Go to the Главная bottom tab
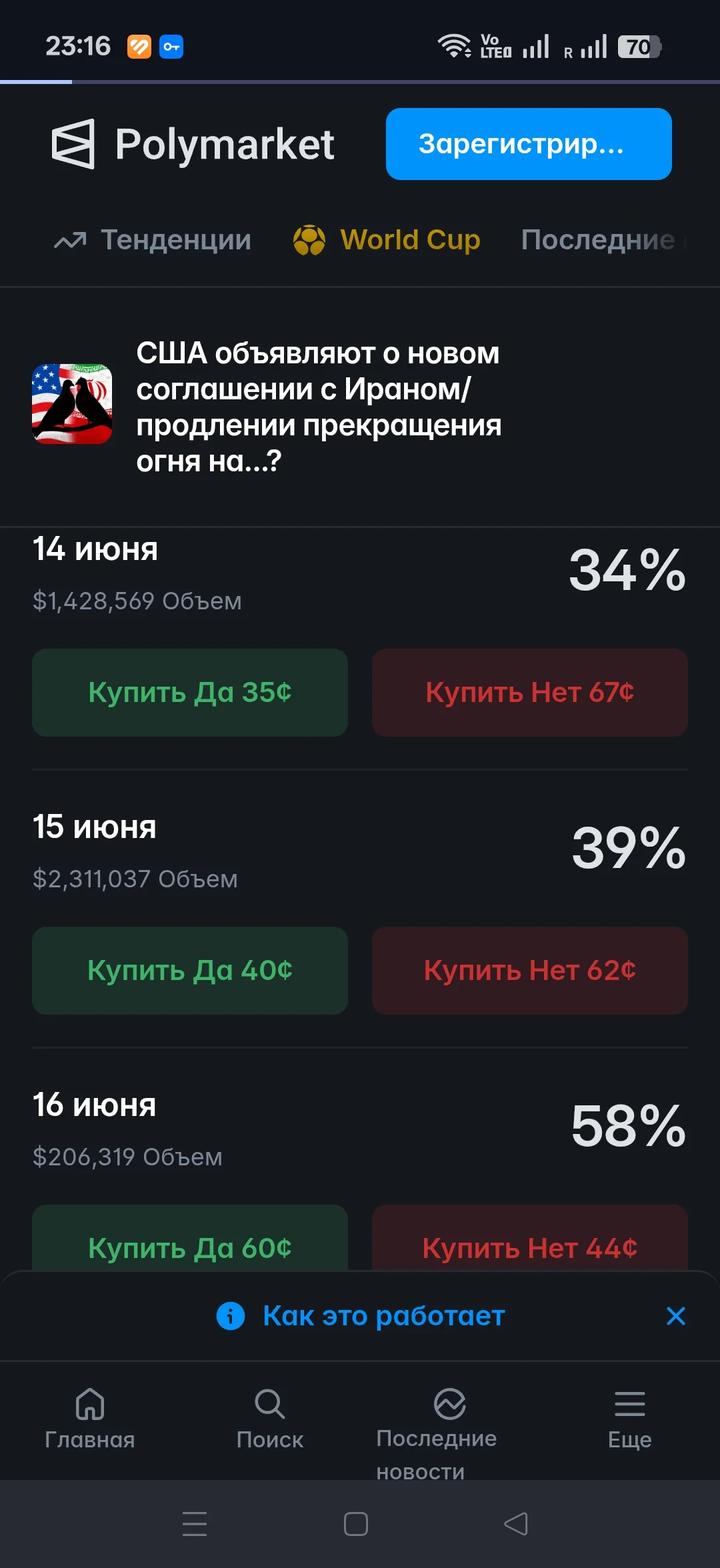 pyautogui.click(x=90, y=1419)
